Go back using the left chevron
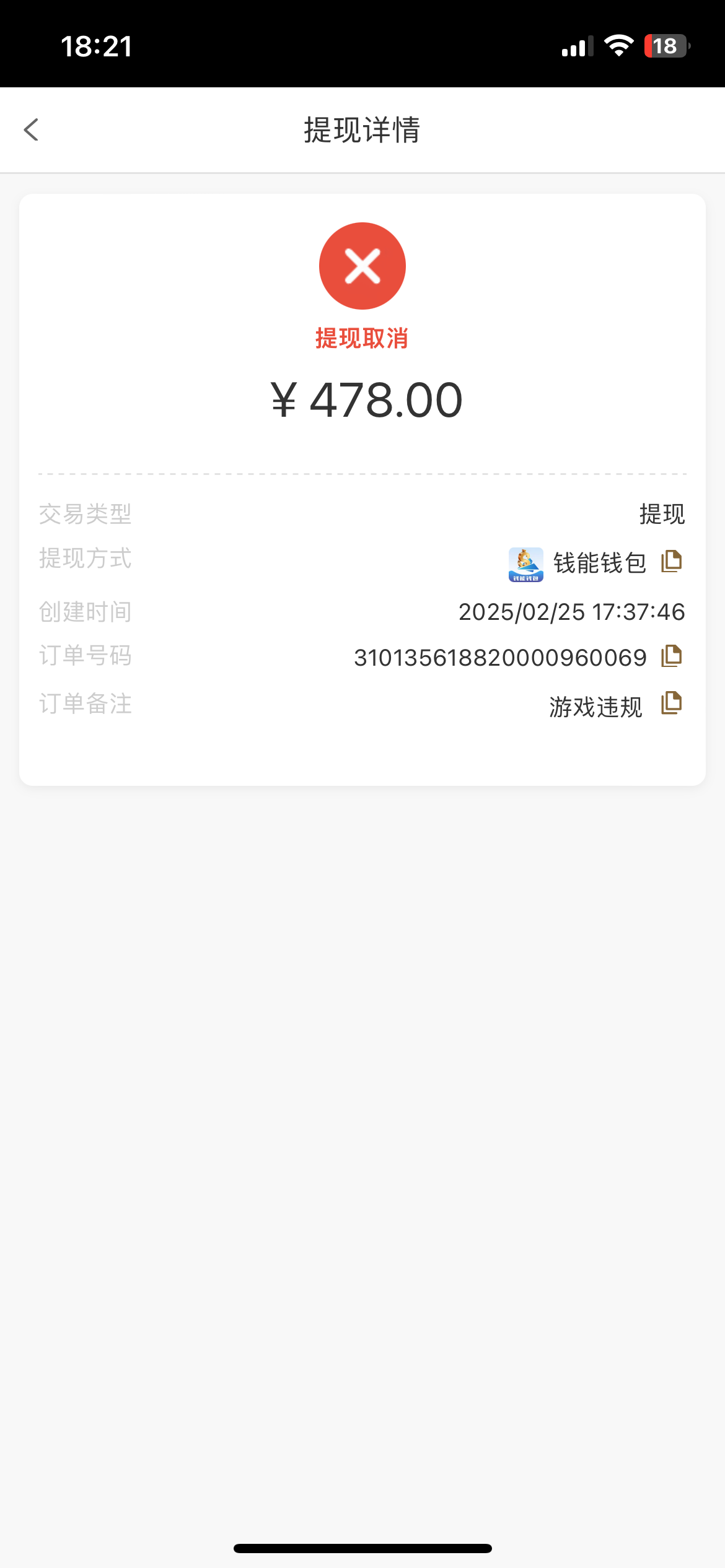 coord(32,130)
